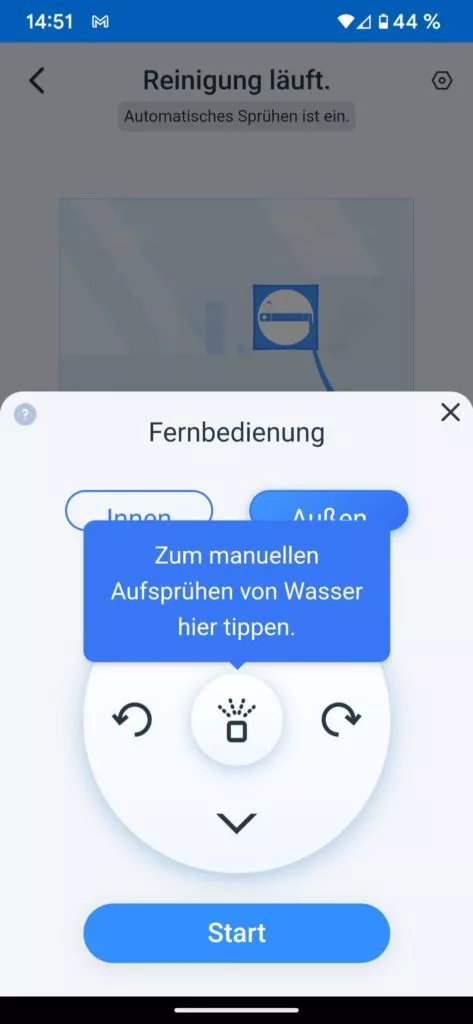This screenshot has width=473, height=1024.
Task: Spray water manually with center button
Action: [236, 720]
